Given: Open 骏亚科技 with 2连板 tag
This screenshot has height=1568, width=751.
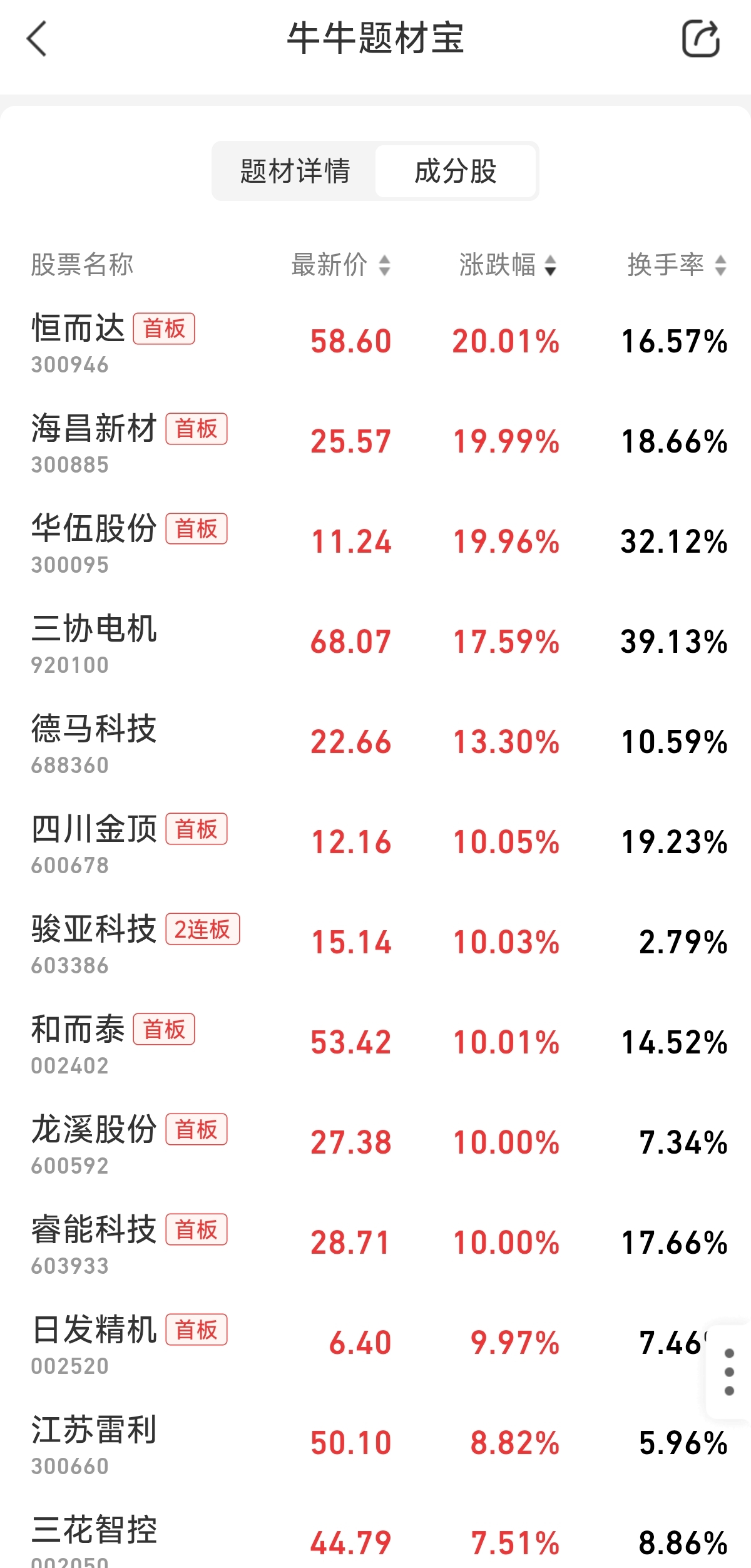Looking at the screenshot, I should point(94,943).
